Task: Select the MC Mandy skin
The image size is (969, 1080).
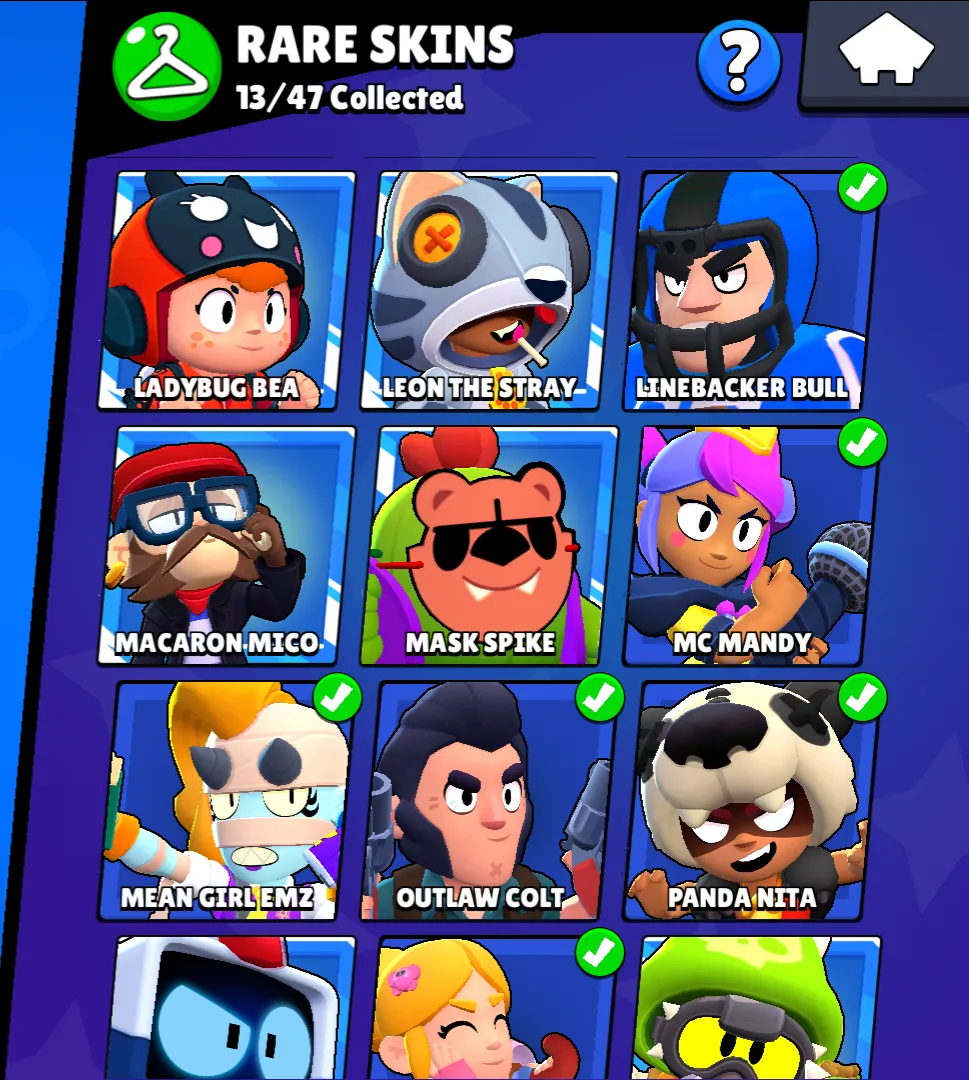Action: [752, 545]
